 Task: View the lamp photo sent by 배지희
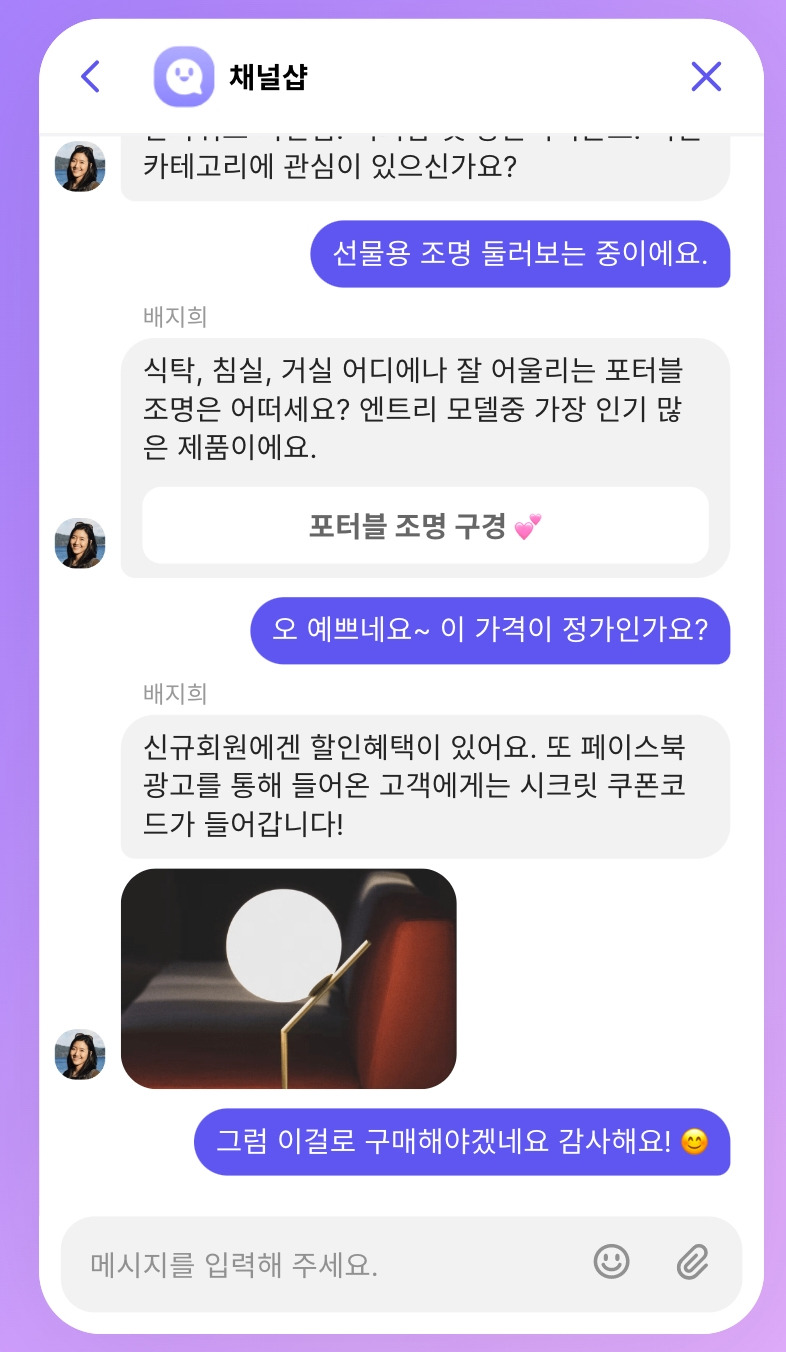point(289,978)
